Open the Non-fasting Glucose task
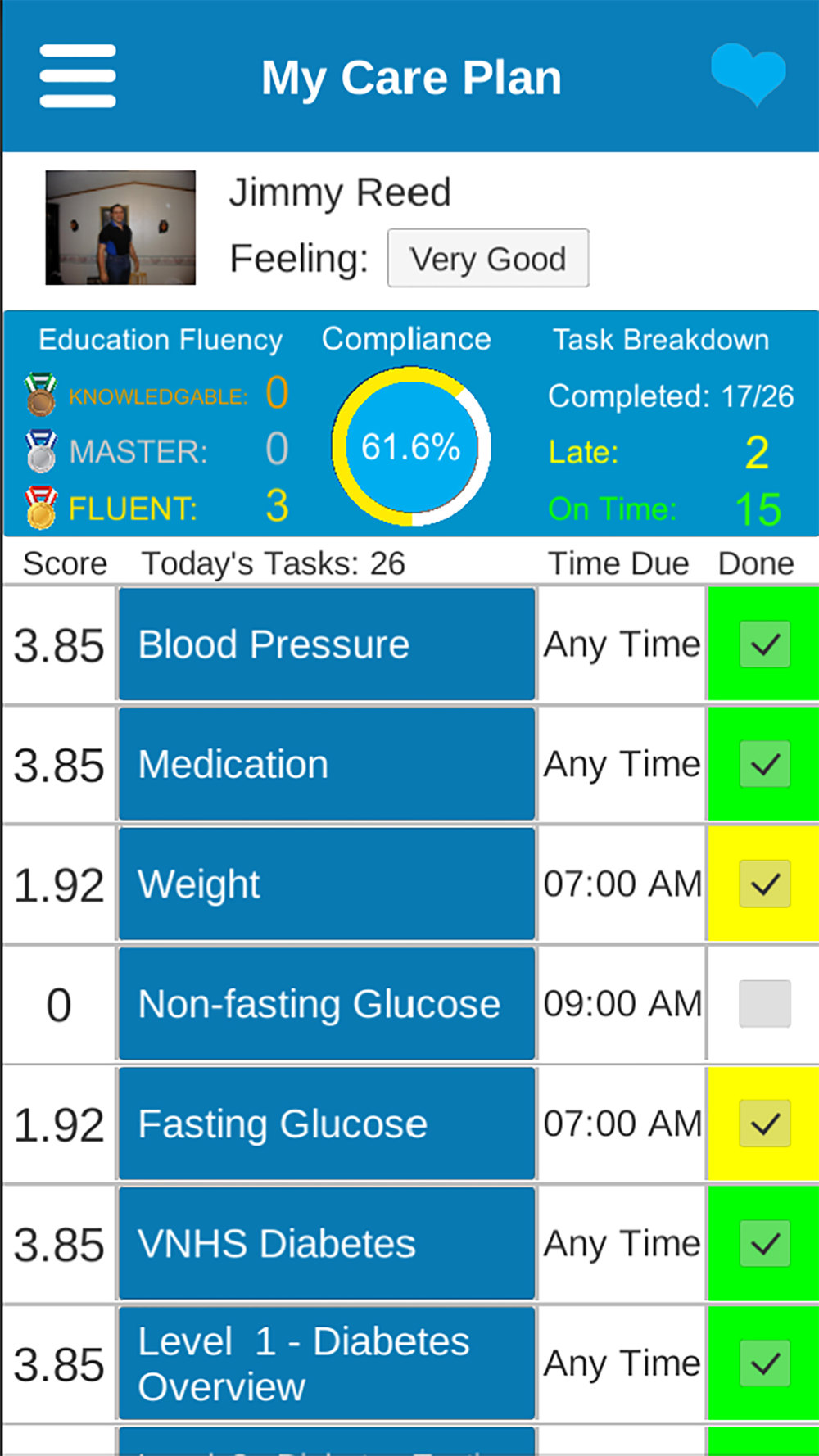 click(x=327, y=1004)
